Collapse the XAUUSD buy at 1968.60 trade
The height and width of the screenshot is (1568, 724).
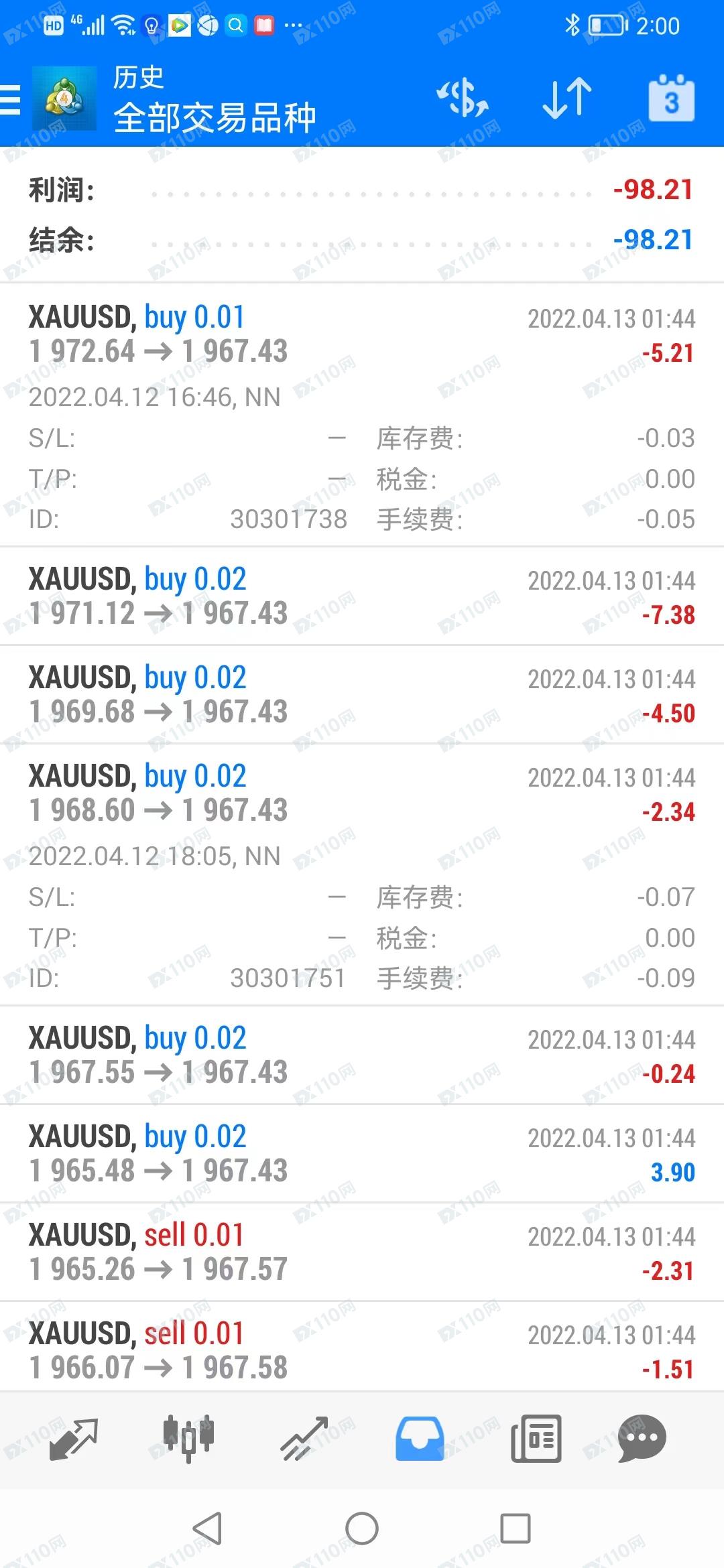[x=362, y=874]
